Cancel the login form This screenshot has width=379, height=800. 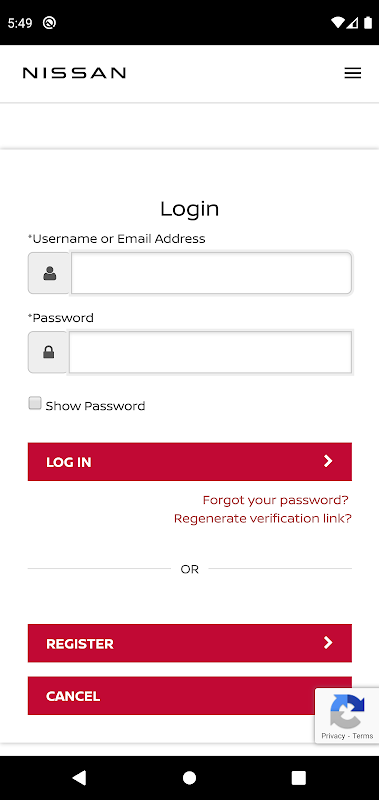point(171,696)
